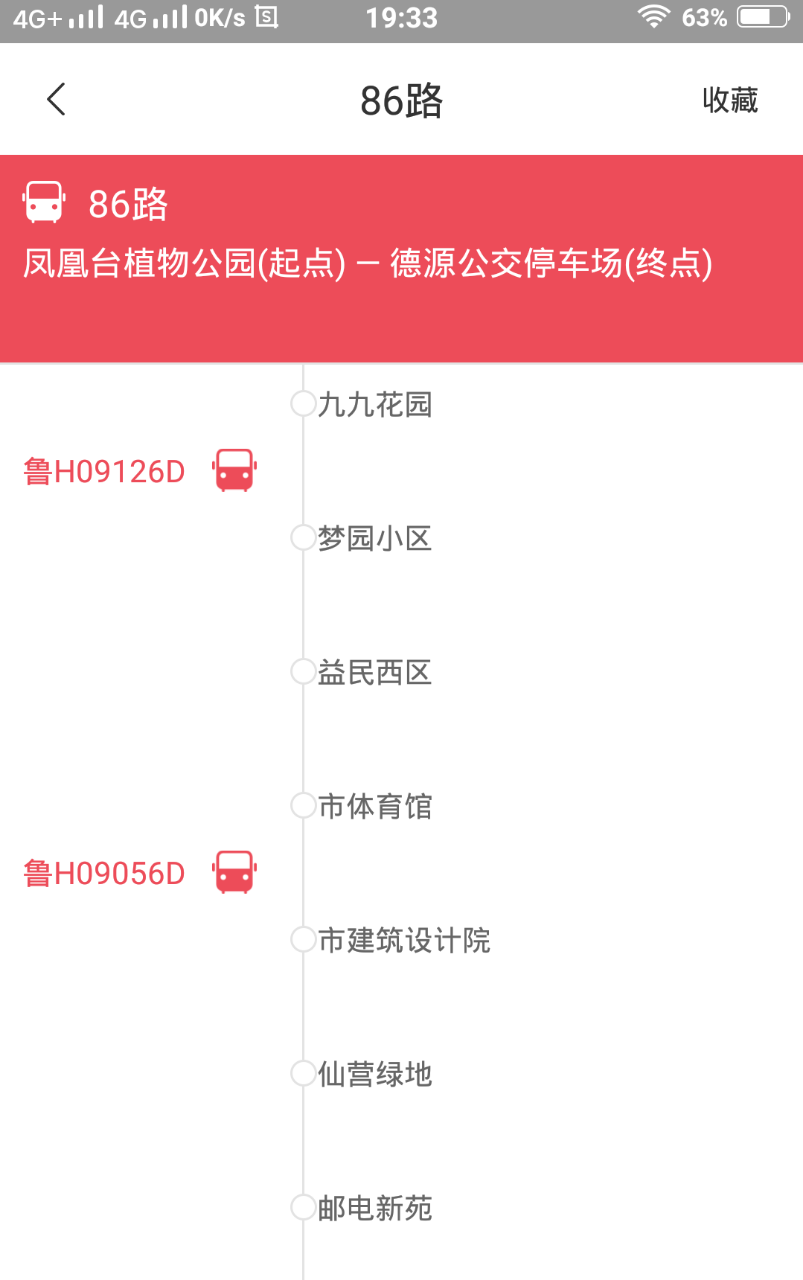Tap 收藏 to favorite route 86路
The height and width of the screenshot is (1280, 803).
coord(730,100)
